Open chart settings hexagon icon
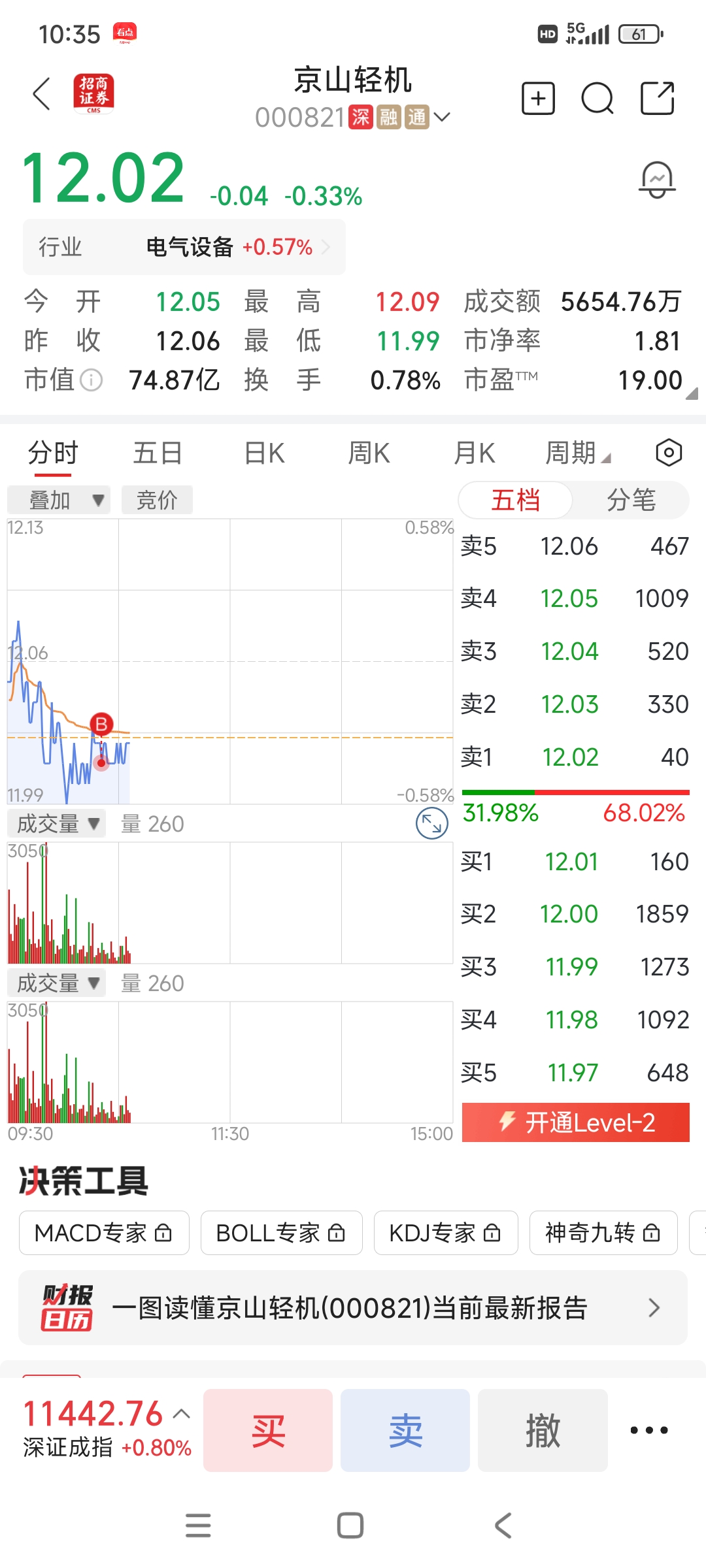This screenshot has height=1568, width=706. 669,453
